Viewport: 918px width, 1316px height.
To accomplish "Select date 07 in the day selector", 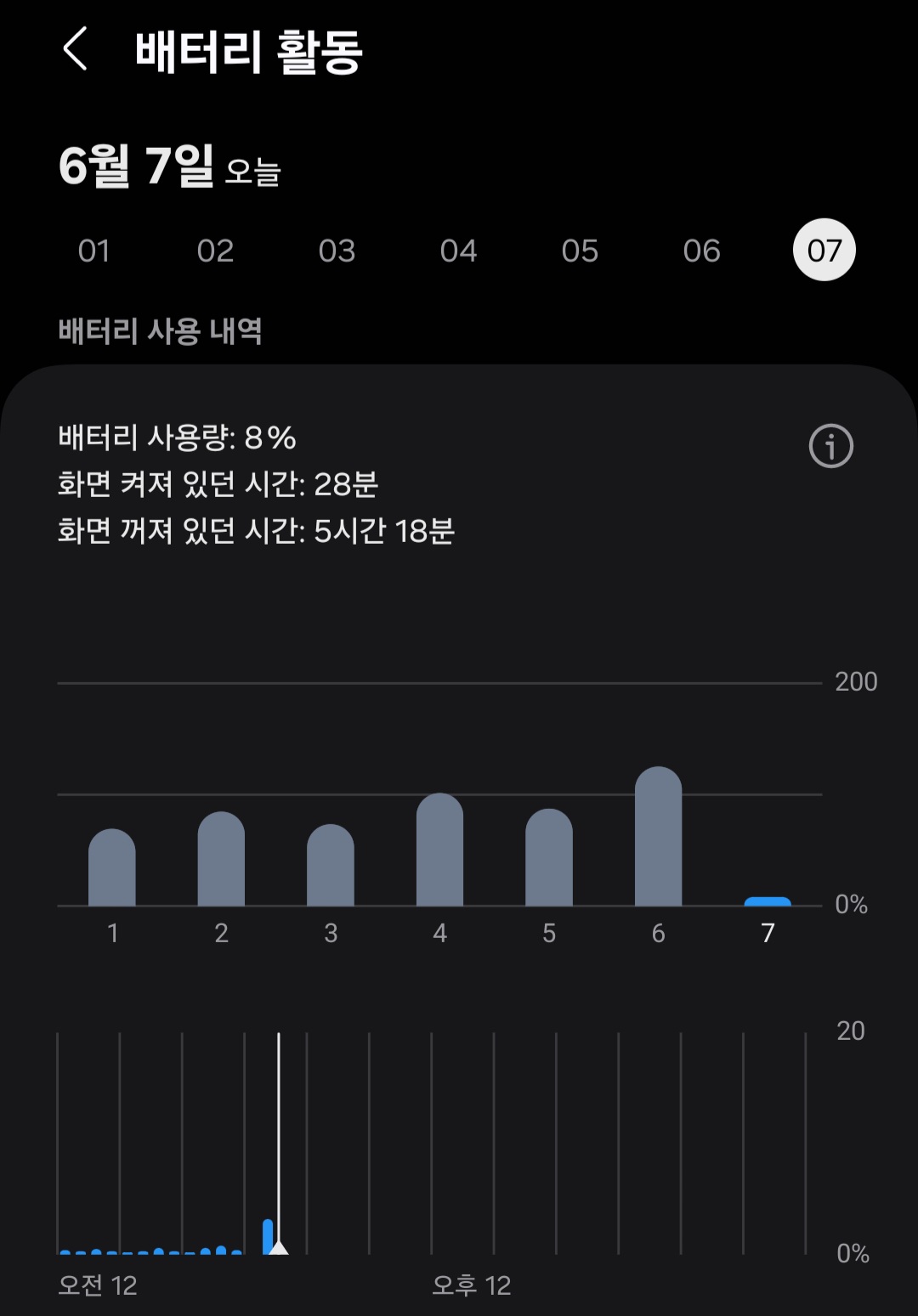I will click(824, 250).
